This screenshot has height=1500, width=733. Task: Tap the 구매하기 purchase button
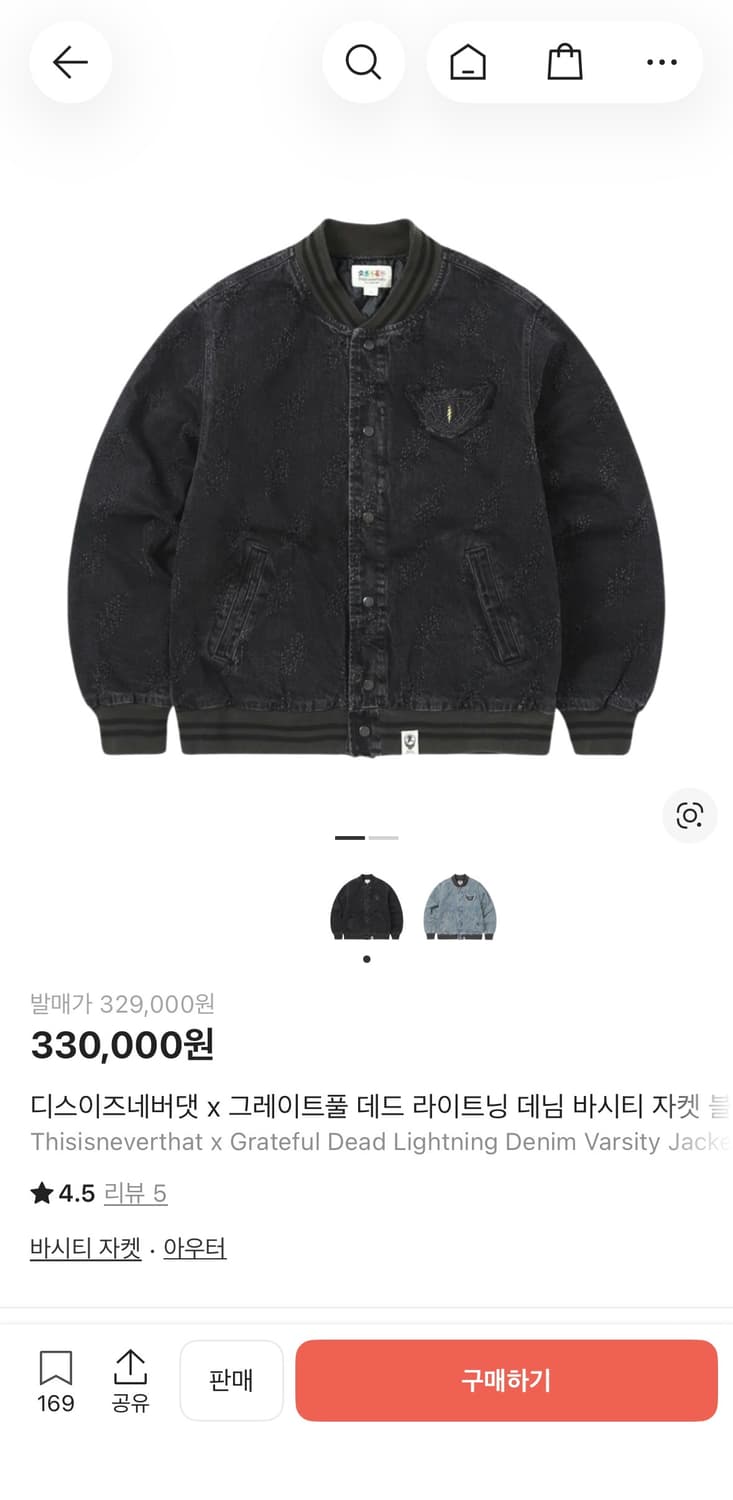[x=506, y=1380]
